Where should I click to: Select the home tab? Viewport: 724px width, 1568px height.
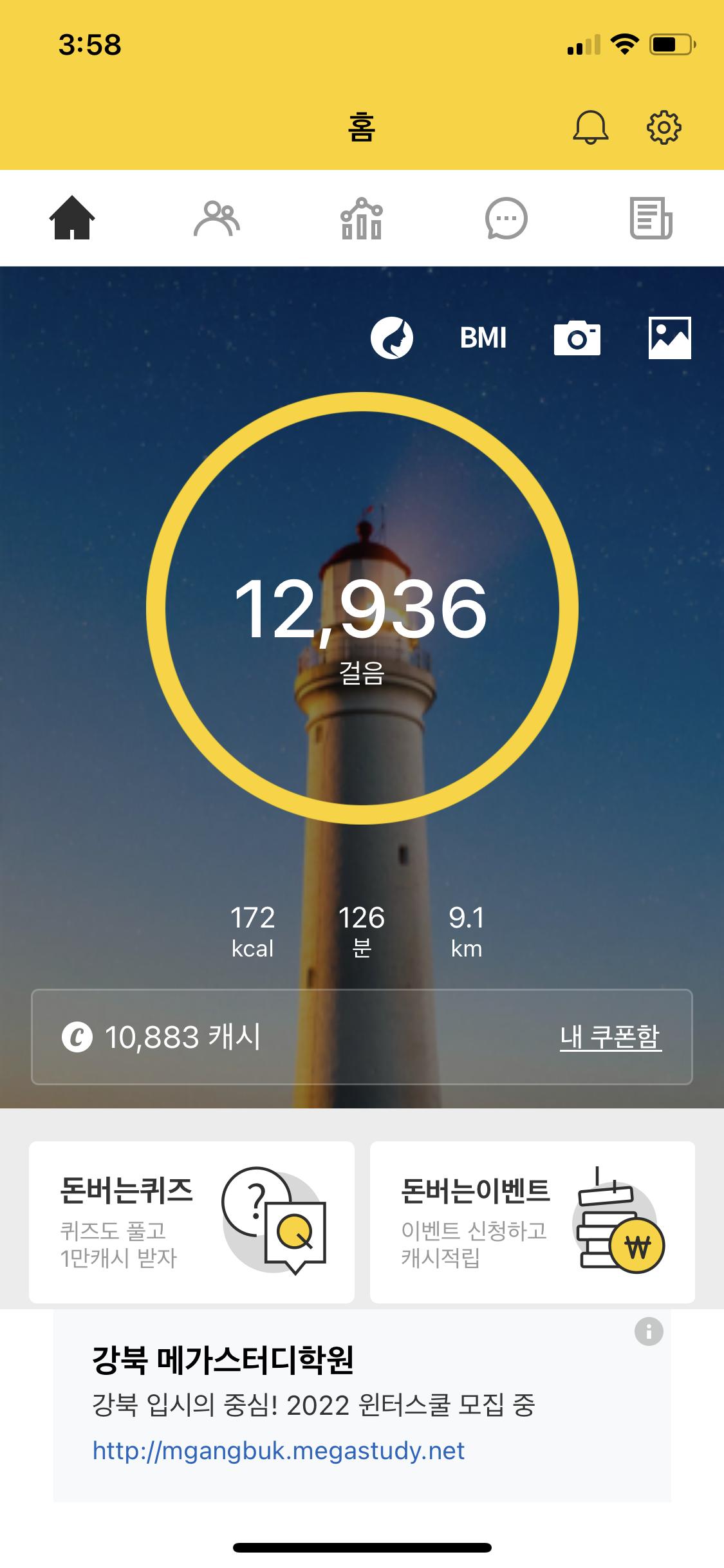72,218
